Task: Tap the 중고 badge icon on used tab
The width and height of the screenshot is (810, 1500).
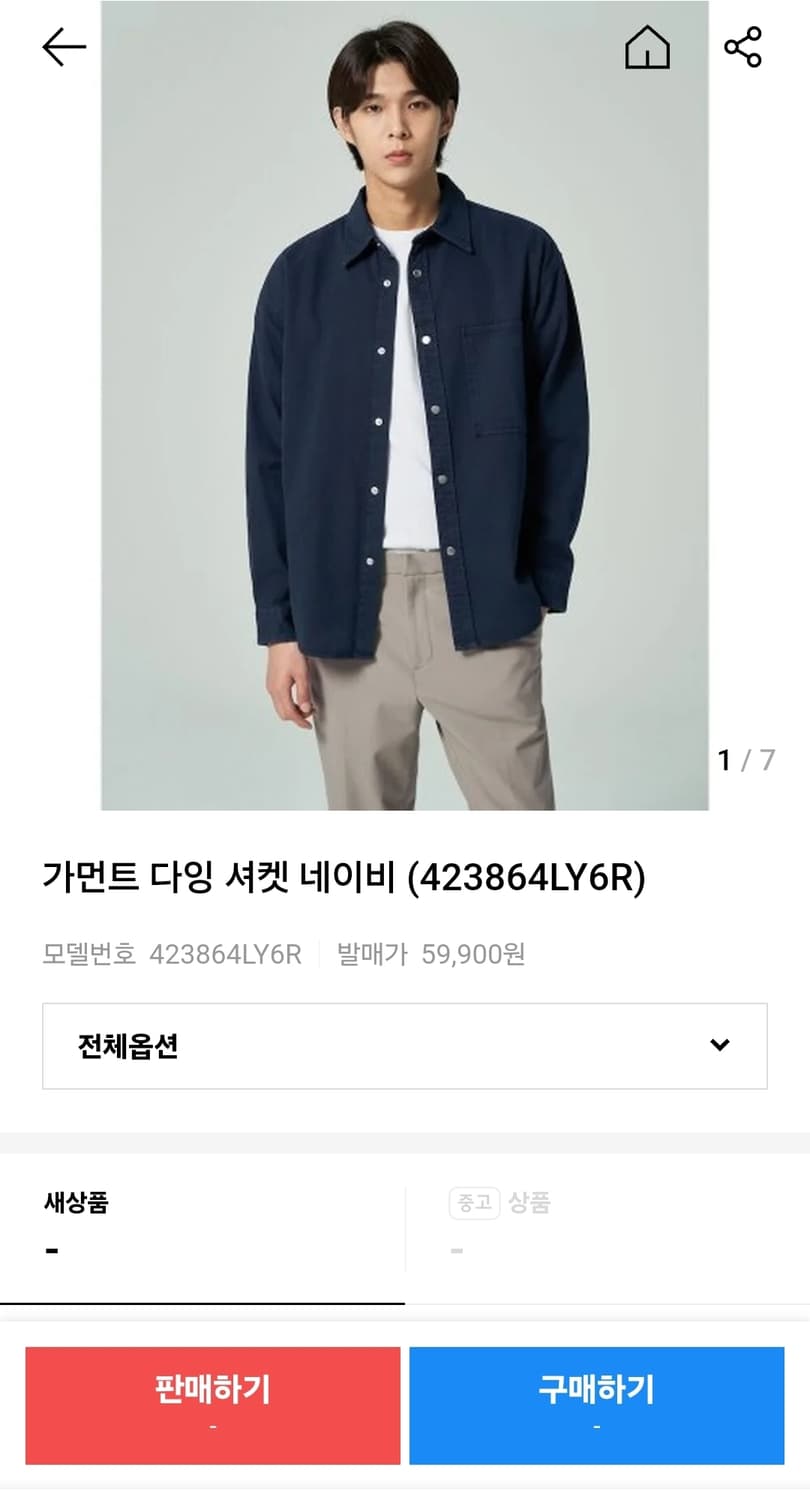Action: pos(474,1204)
